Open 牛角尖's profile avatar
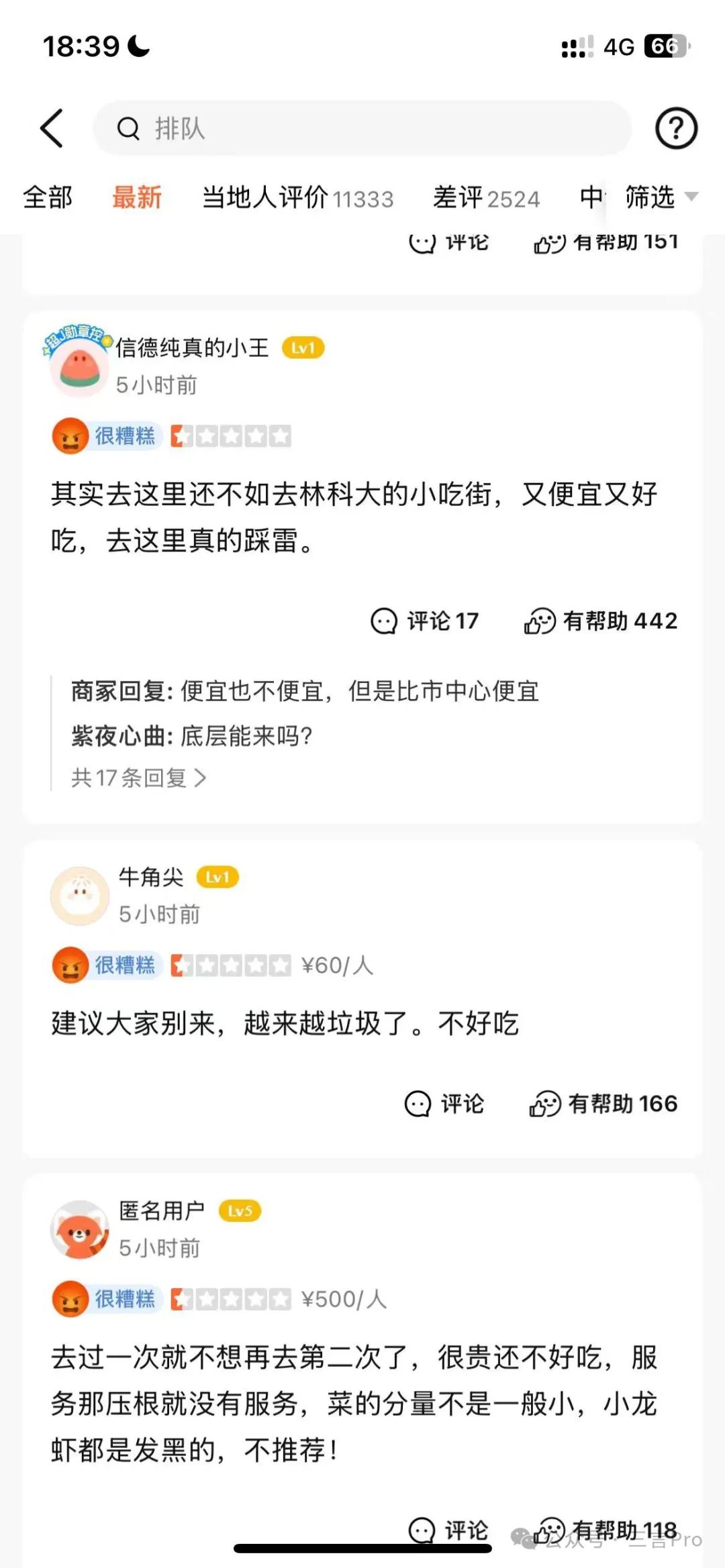 [80, 896]
